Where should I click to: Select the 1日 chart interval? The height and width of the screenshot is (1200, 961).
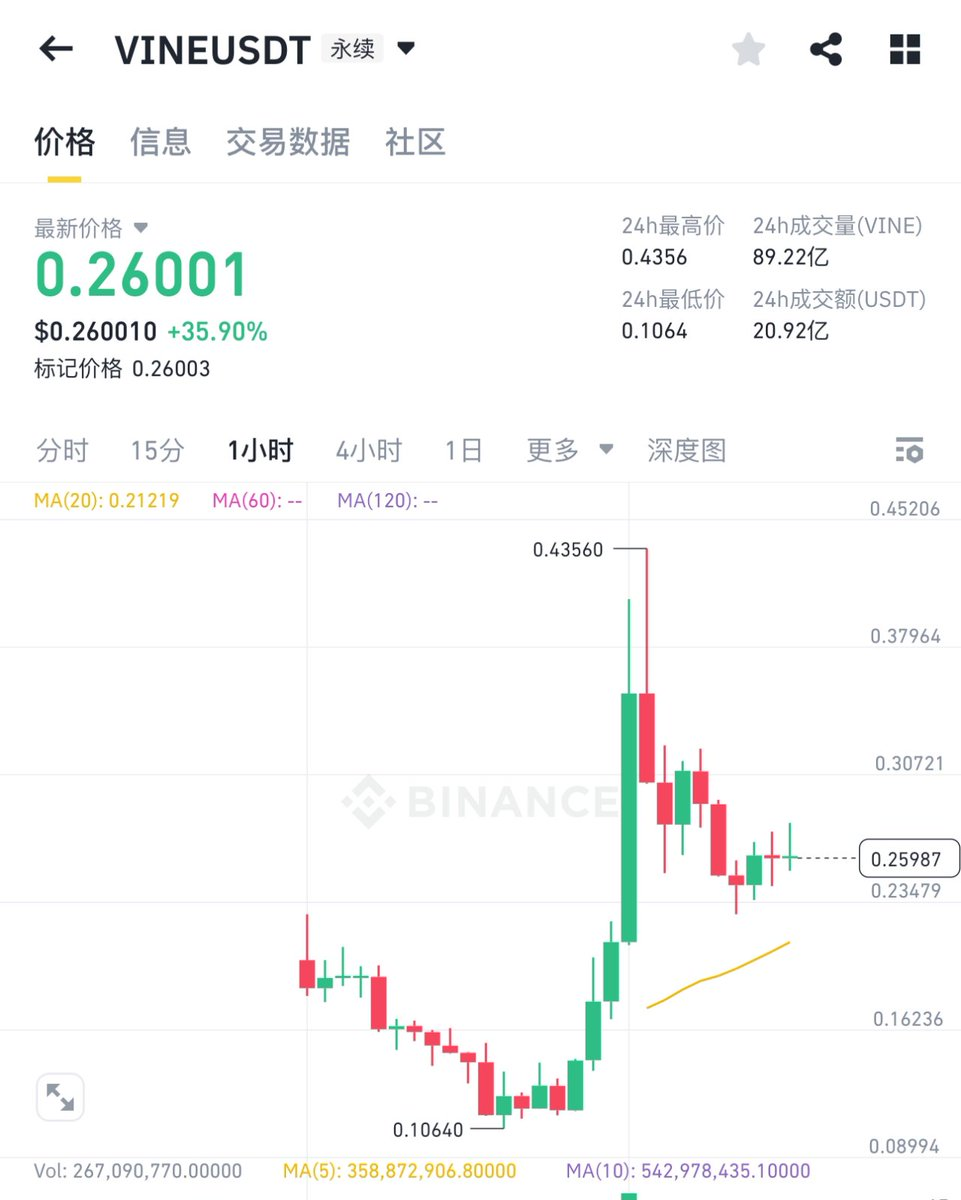(464, 451)
